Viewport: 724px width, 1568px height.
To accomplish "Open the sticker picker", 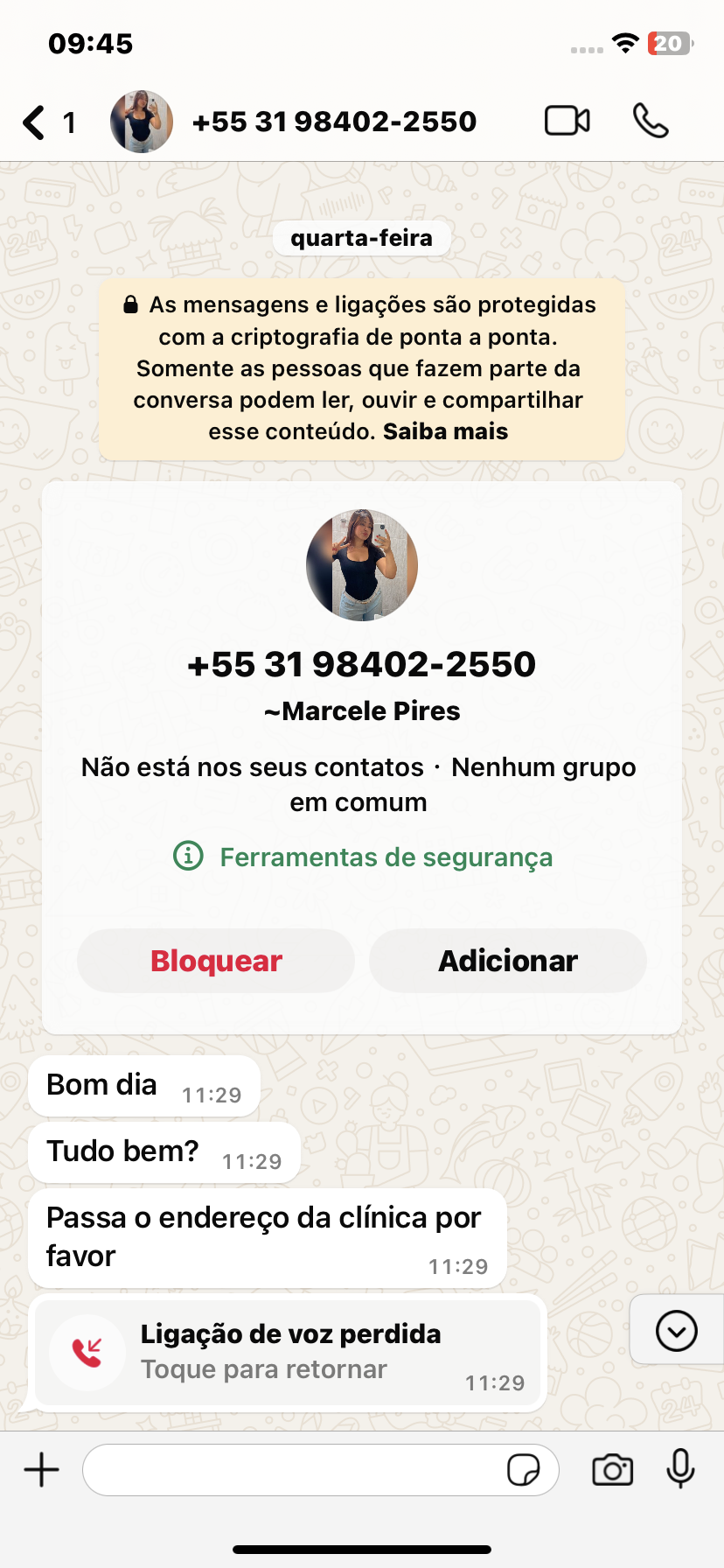I will [524, 1470].
